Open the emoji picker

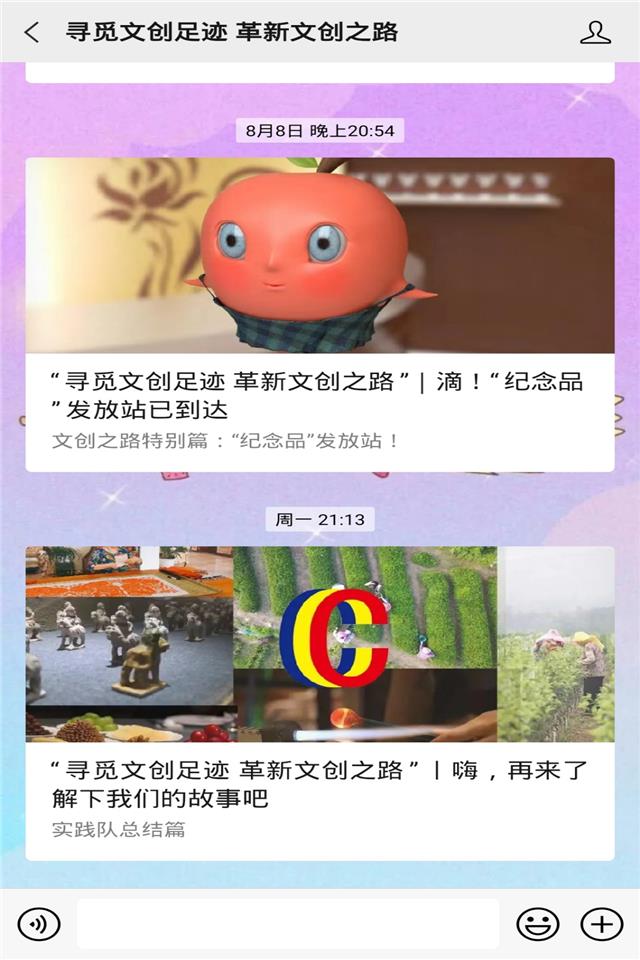[x=537, y=924]
